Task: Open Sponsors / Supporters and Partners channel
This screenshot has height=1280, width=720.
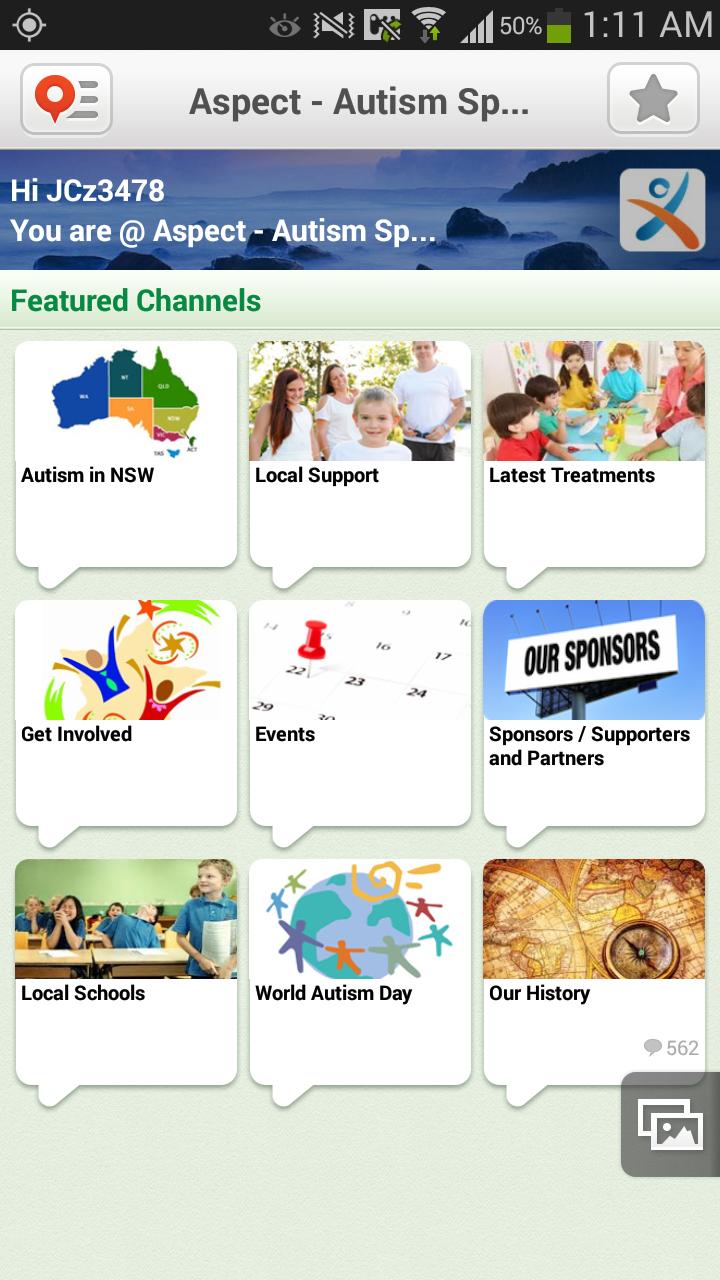Action: (x=594, y=711)
